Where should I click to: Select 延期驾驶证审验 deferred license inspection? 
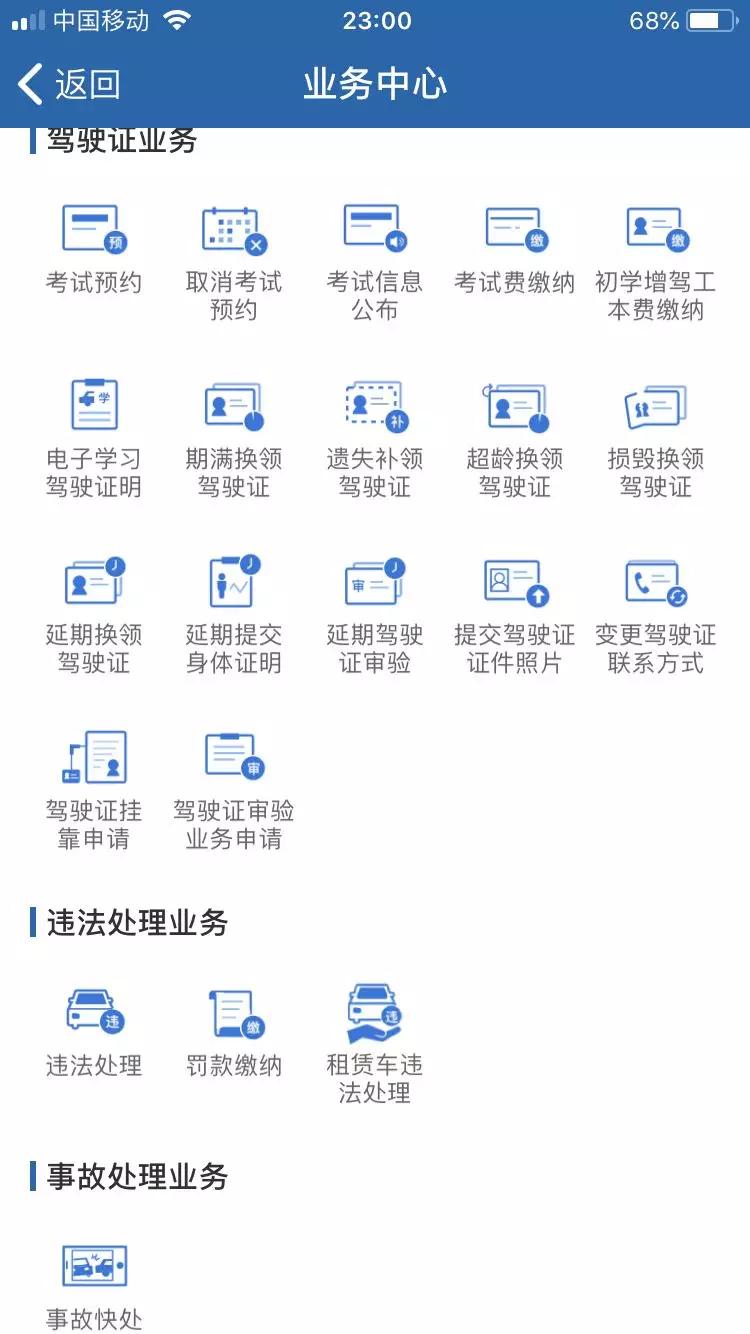373,604
